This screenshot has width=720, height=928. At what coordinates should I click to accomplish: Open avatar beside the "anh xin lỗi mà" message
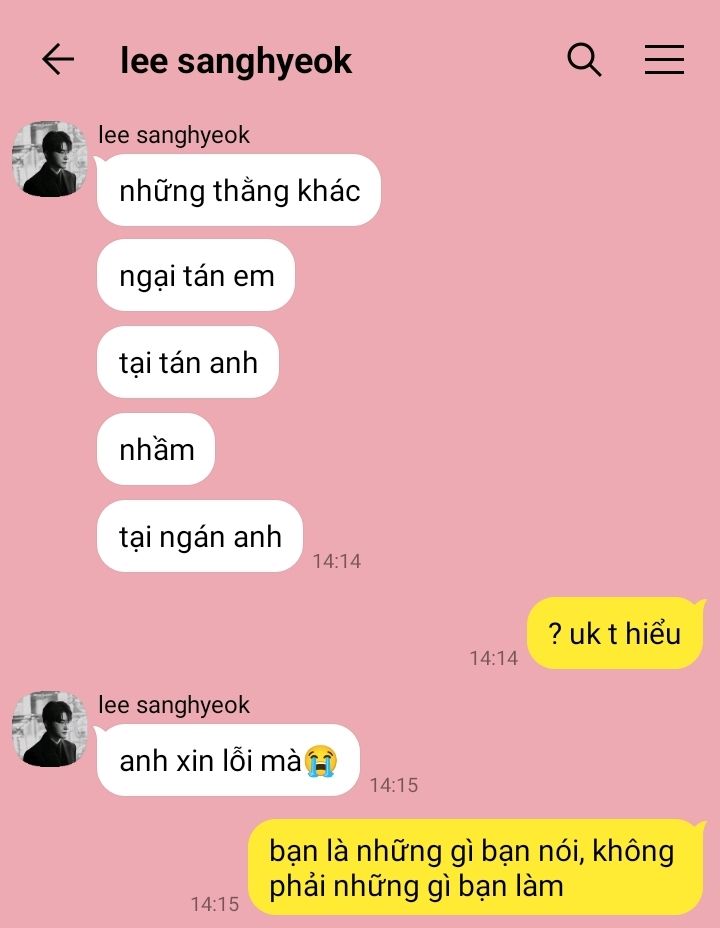tap(50, 729)
